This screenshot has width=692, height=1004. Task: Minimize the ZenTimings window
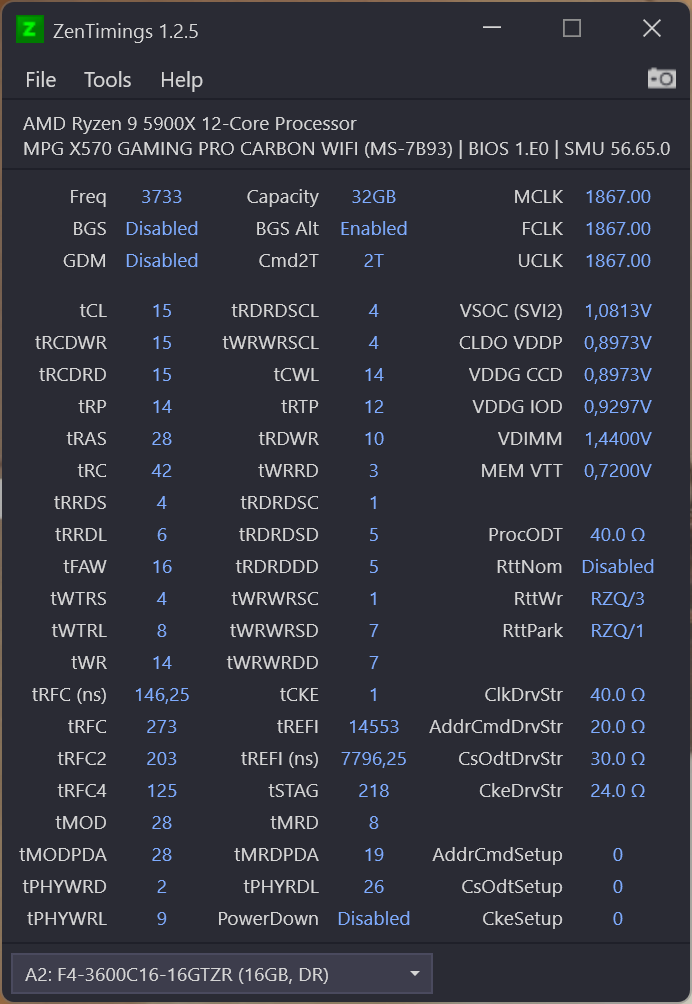tap(492, 28)
